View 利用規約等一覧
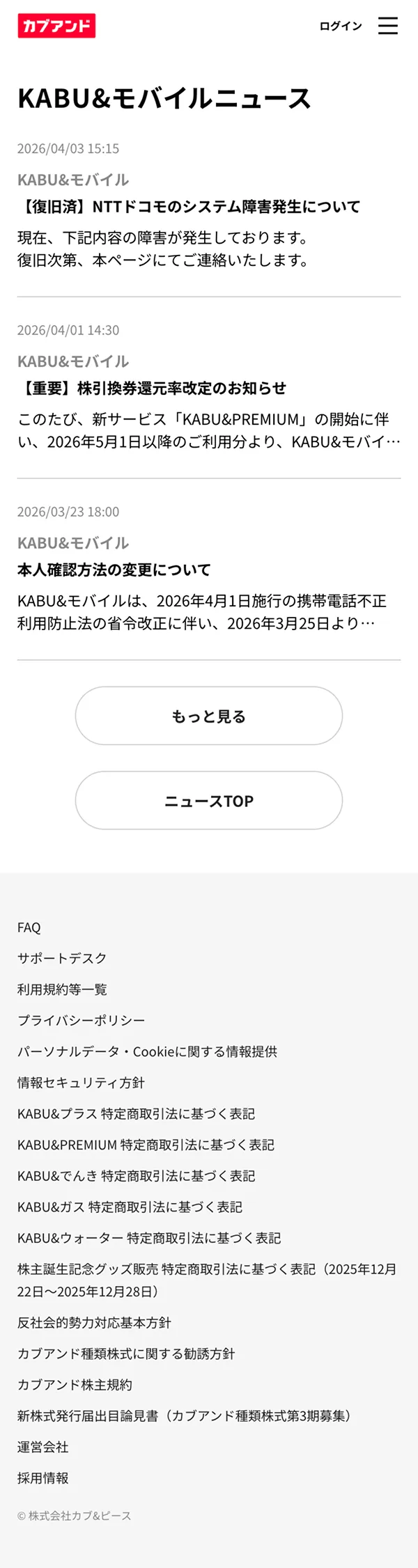This screenshot has width=418, height=1568. click(x=62, y=989)
